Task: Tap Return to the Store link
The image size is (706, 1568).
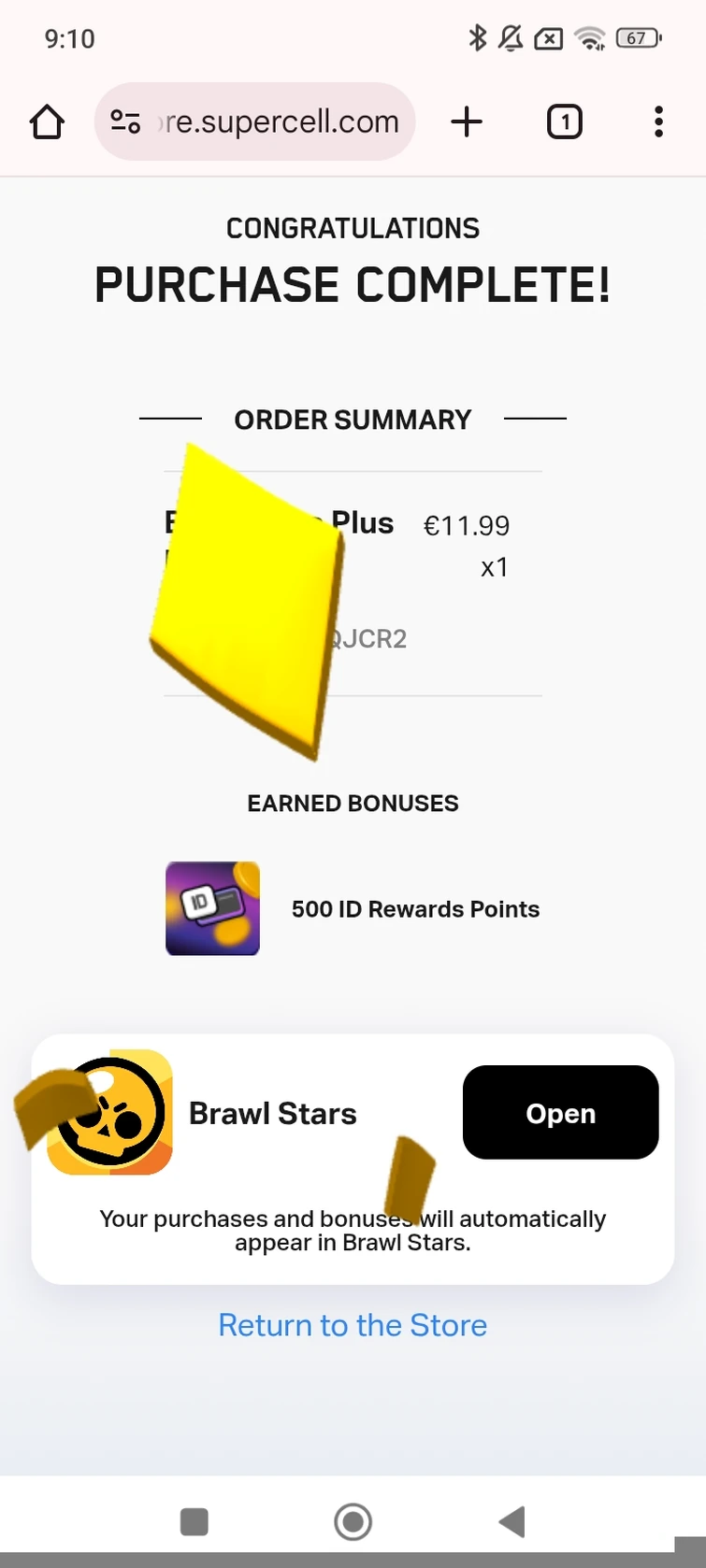Action: [353, 1325]
